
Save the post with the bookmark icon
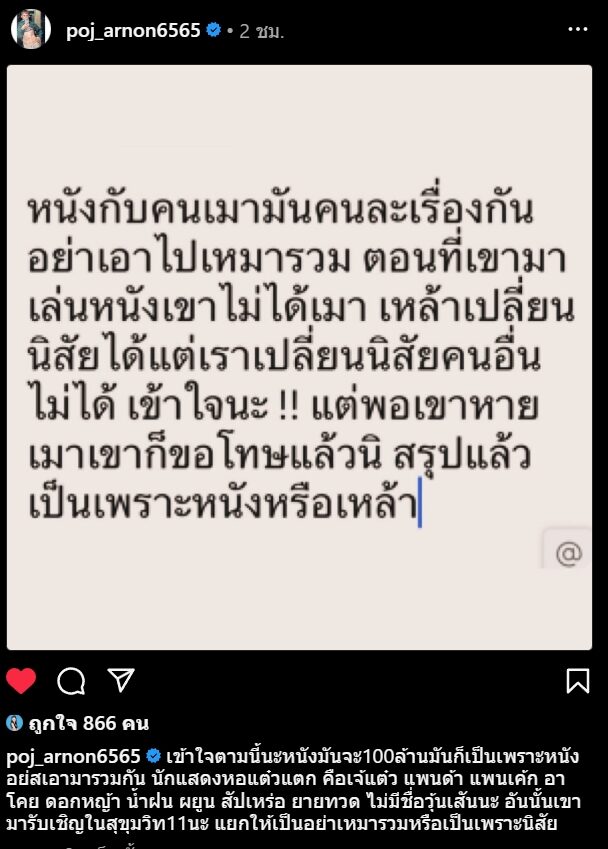tap(578, 681)
